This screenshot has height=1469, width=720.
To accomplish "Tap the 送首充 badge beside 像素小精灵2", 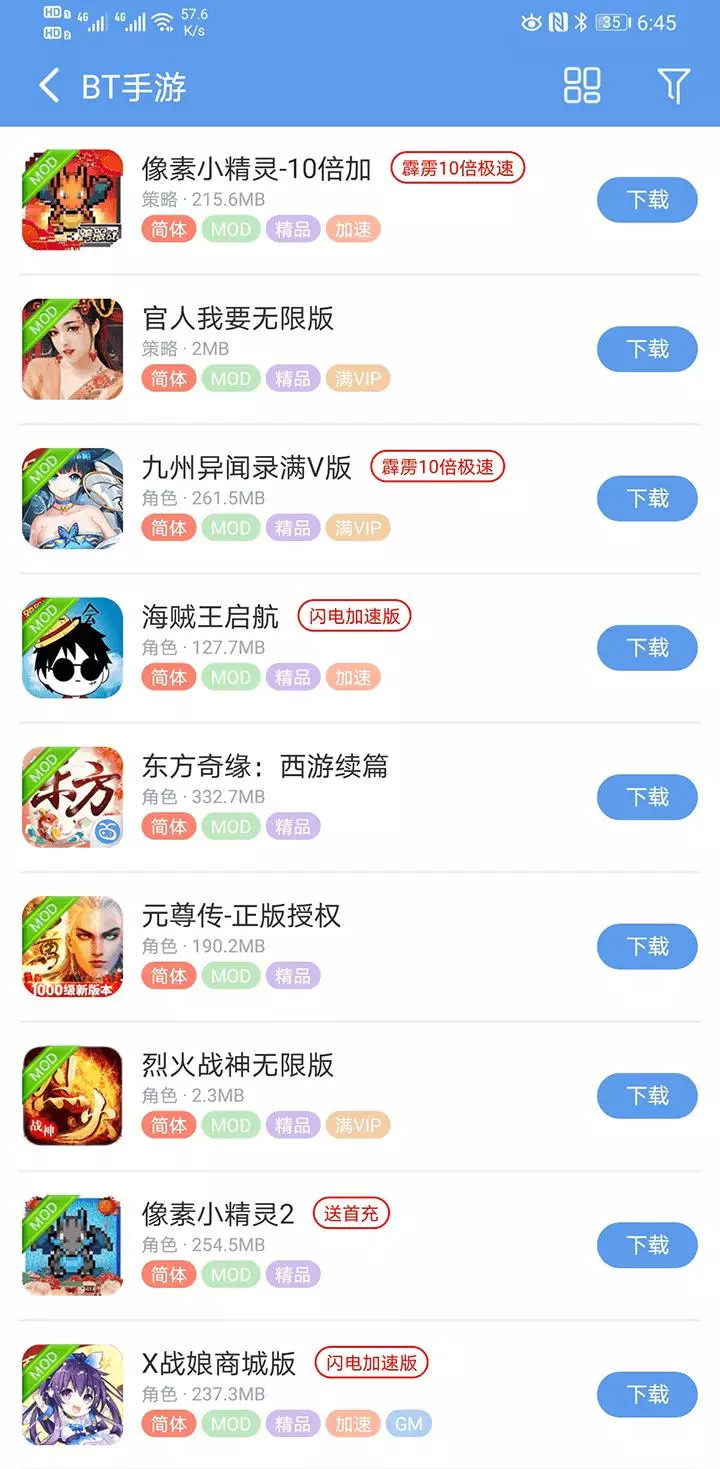I will (351, 1213).
